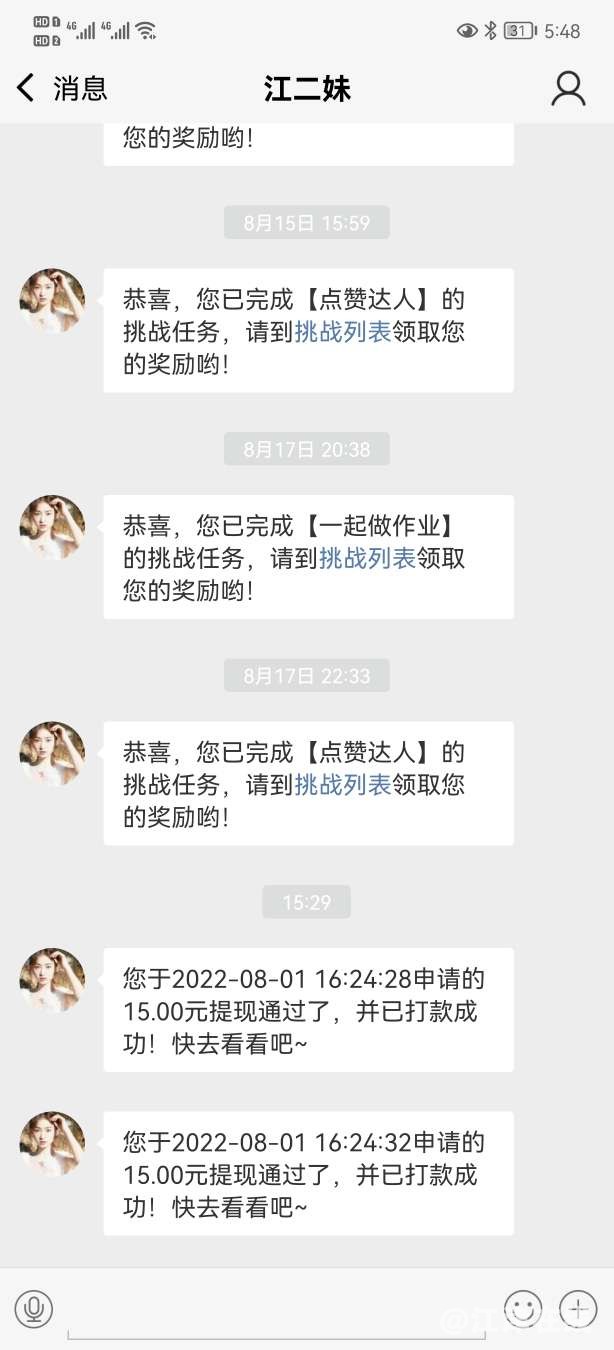Open the 挑战列表 link under 8月15日 15:59
Viewport: 614px width, 1350px height.
[342, 332]
